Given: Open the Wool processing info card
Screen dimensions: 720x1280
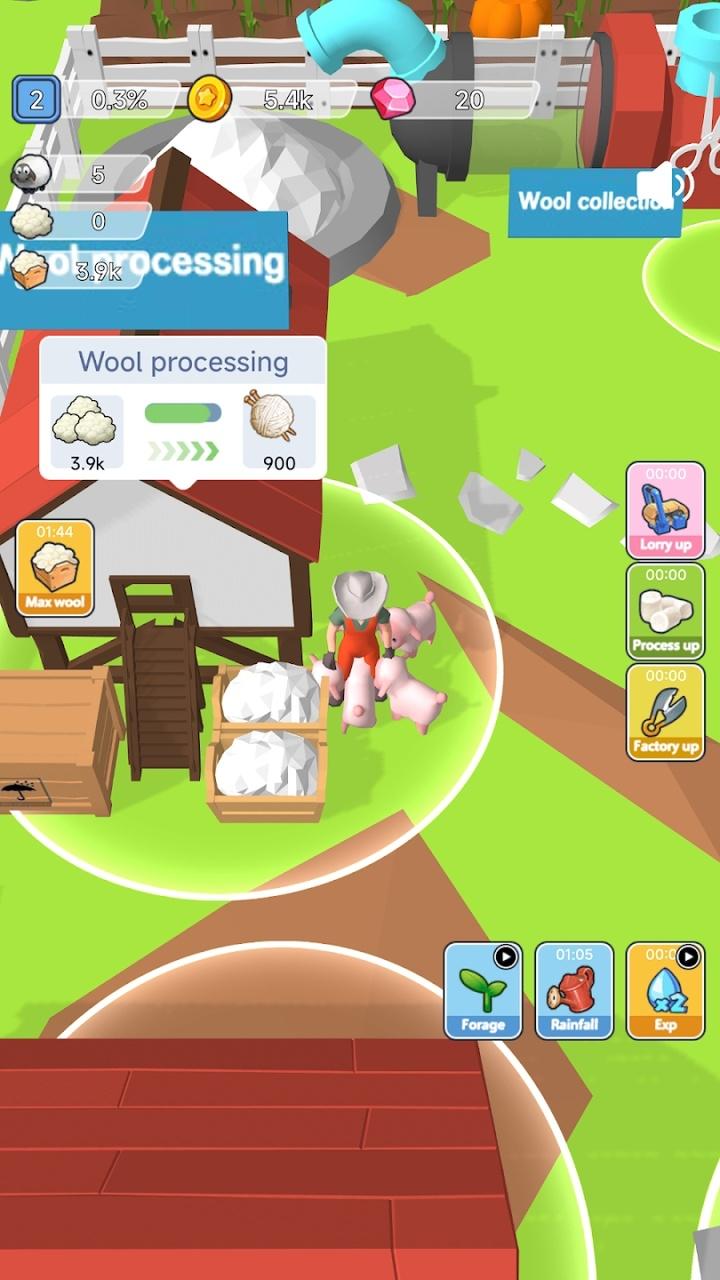Looking at the screenshot, I should 183,407.
